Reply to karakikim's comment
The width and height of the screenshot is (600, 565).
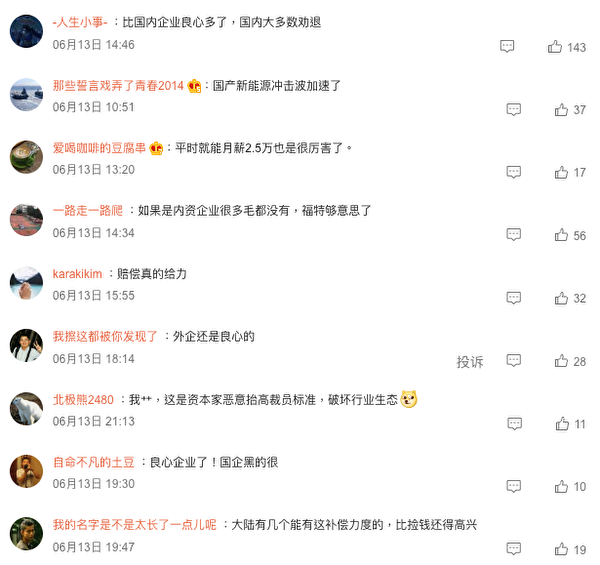tap(514, 298)
